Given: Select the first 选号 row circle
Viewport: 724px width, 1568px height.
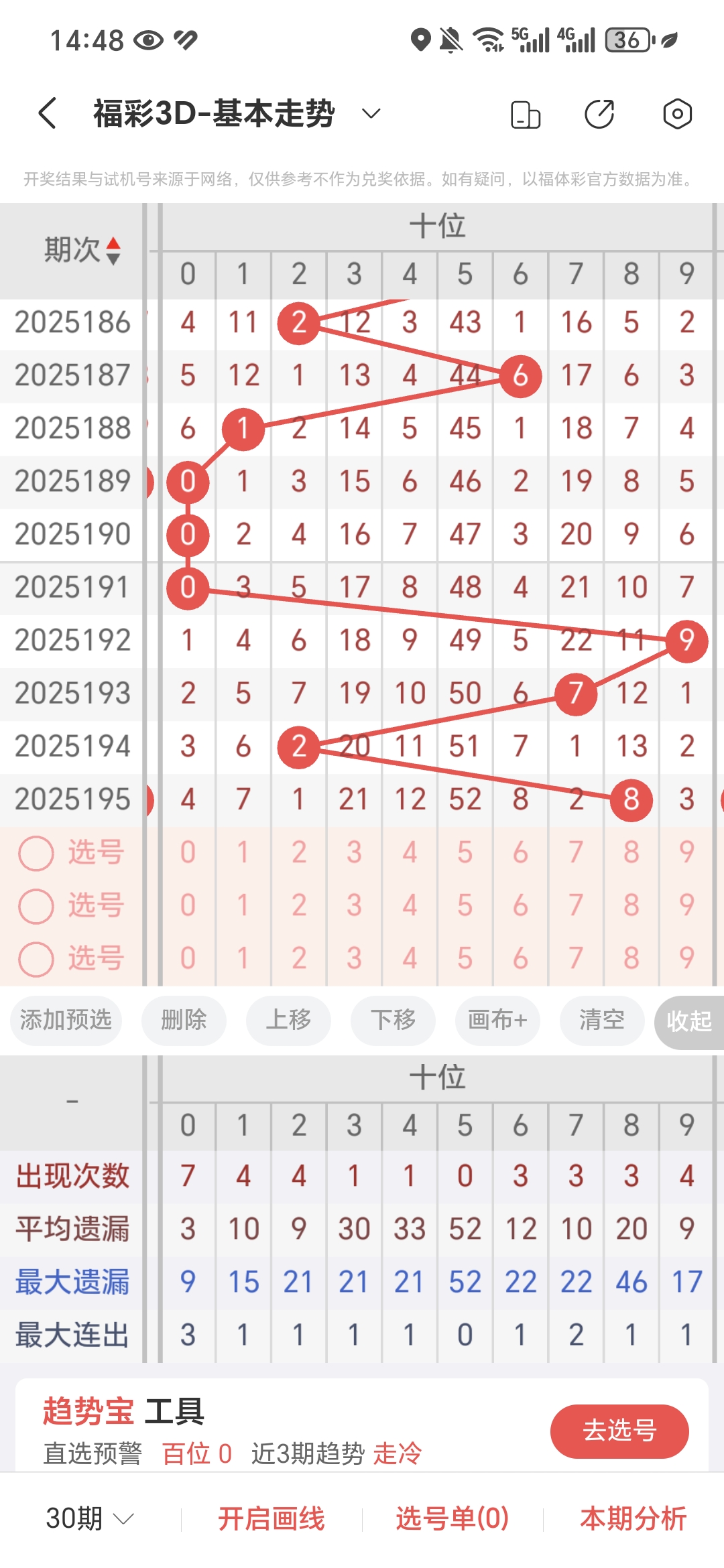Looking at the screenshot, I should pos(36,853).
